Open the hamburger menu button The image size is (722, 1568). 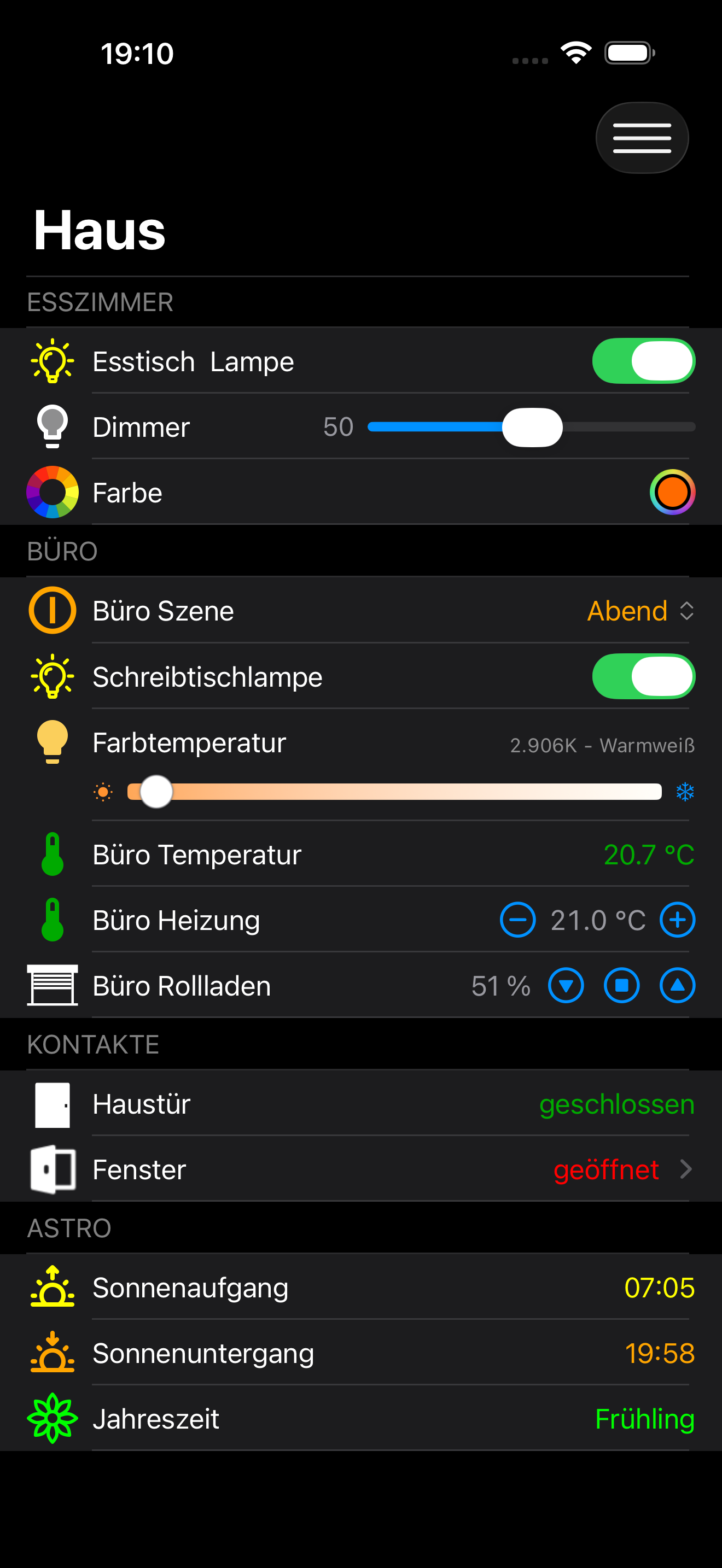point(642,138)
